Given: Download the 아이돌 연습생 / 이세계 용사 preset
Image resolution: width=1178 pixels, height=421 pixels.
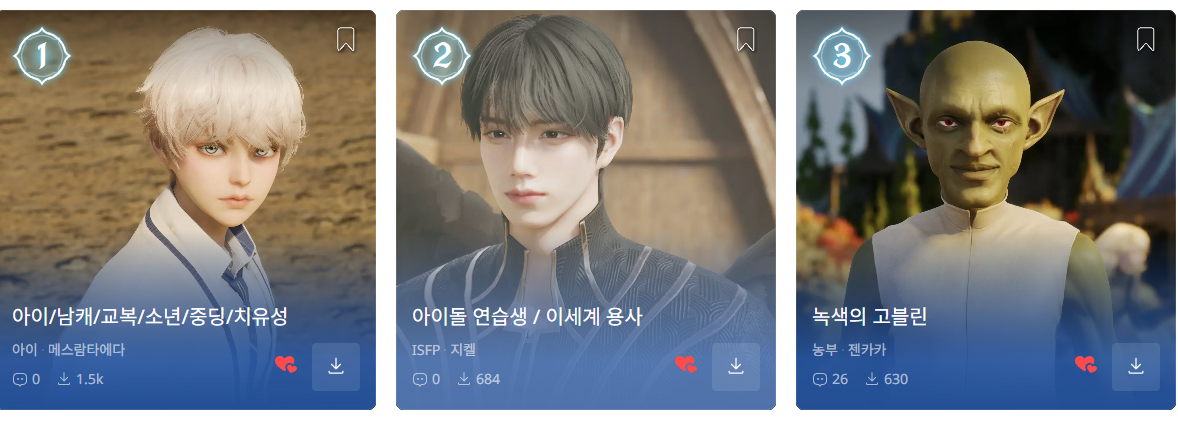Looking at the screenshot, I should coord(736,366).
